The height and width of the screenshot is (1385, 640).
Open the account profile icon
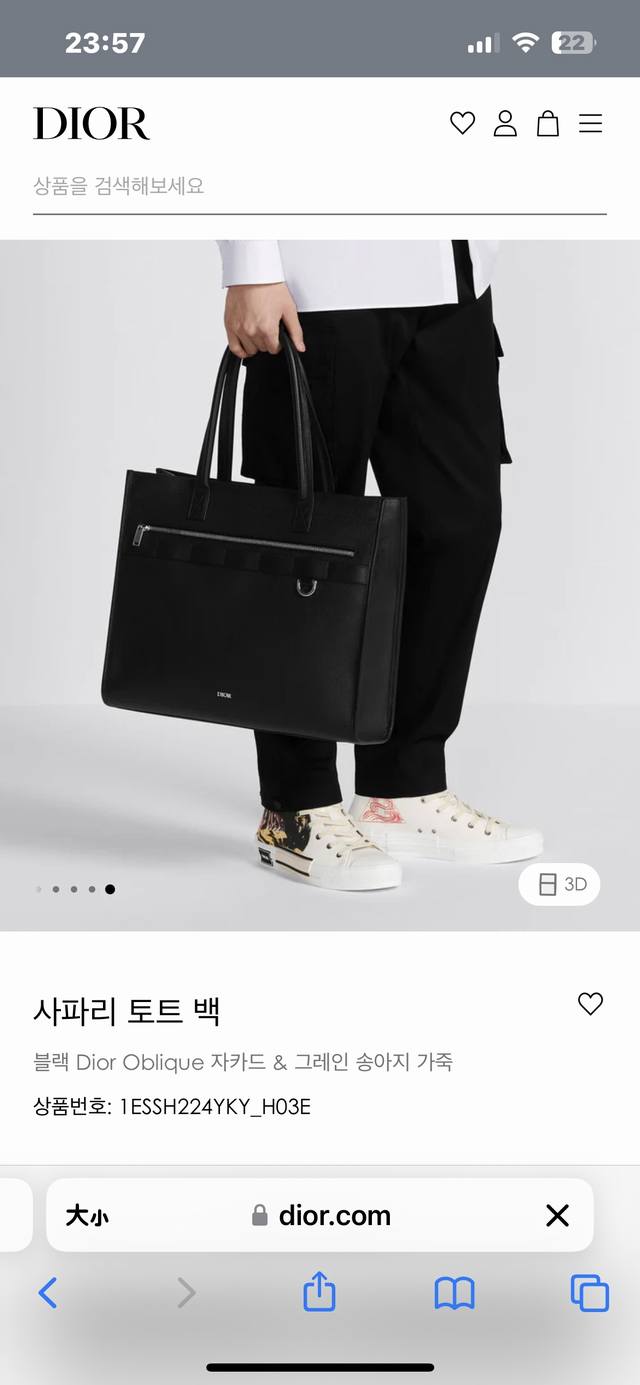[x=505, y=124]
